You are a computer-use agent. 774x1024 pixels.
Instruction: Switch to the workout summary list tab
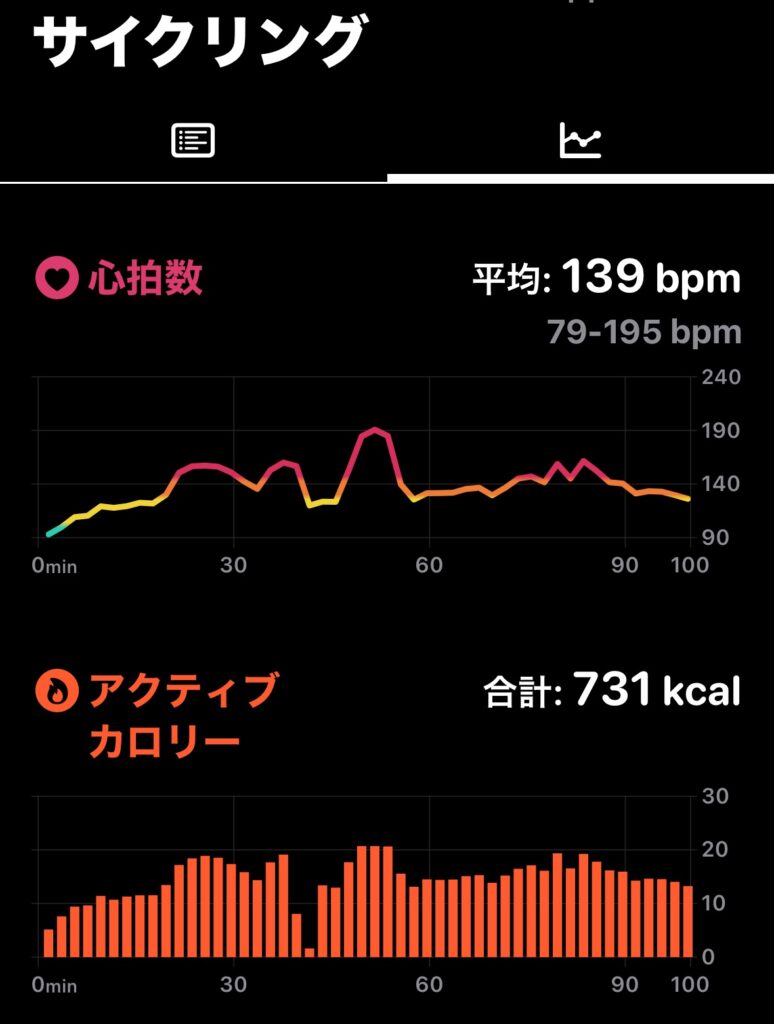coord(193,140)
